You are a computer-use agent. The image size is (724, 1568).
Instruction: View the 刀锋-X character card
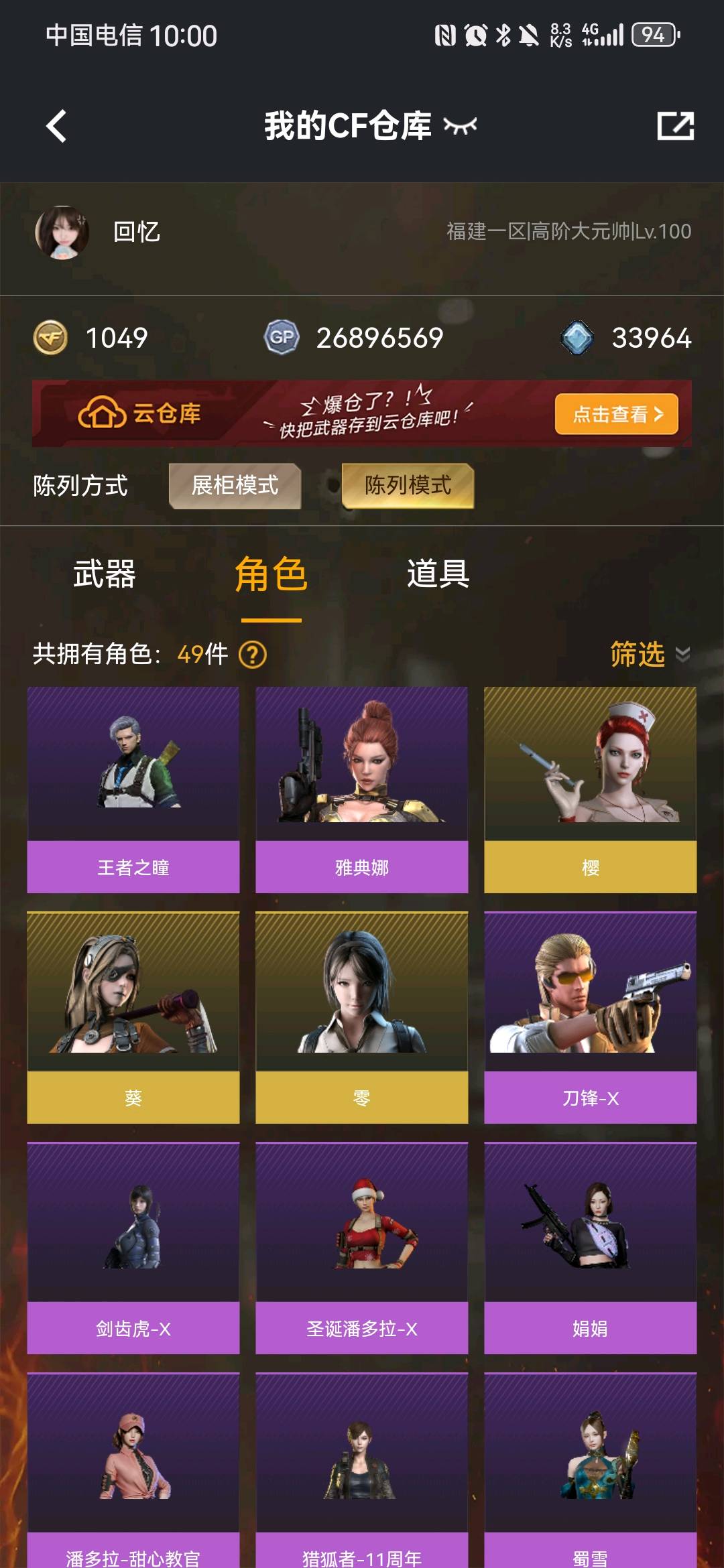click(x=590, y=1017)
